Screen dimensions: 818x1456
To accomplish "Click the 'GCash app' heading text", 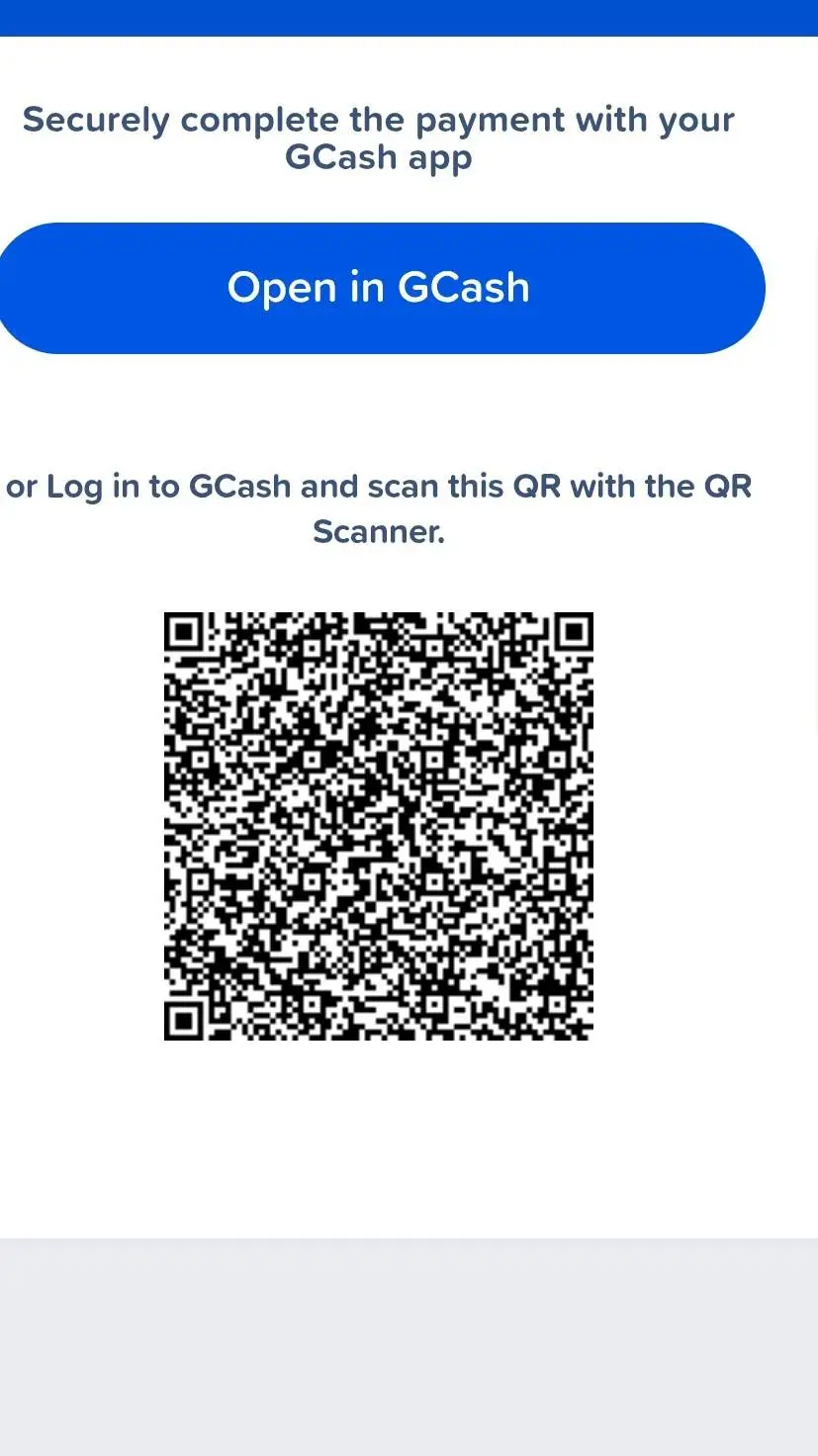I will point(378,156).
